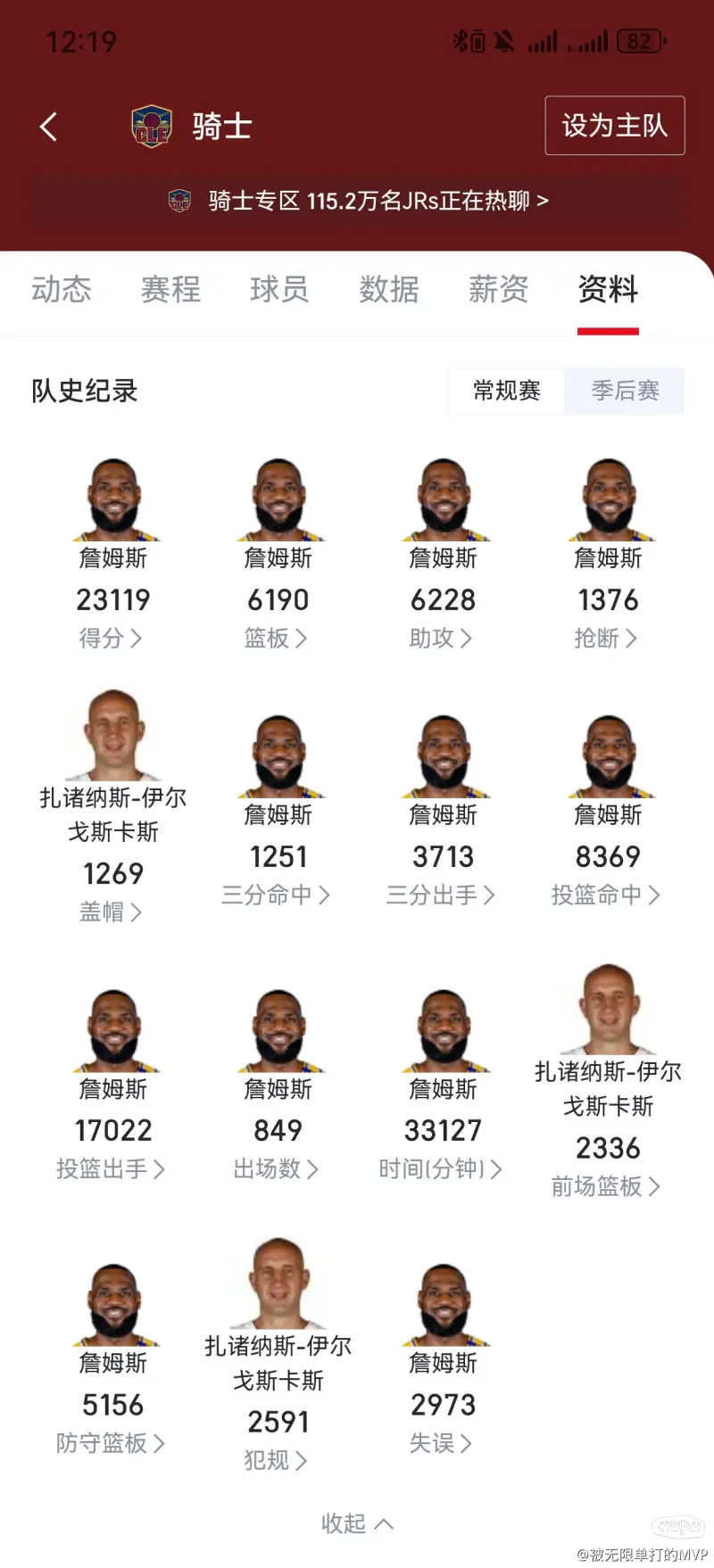
Task: Switch to the 赛程 tab
Action: pyautogui.click(x=170, y=290)
